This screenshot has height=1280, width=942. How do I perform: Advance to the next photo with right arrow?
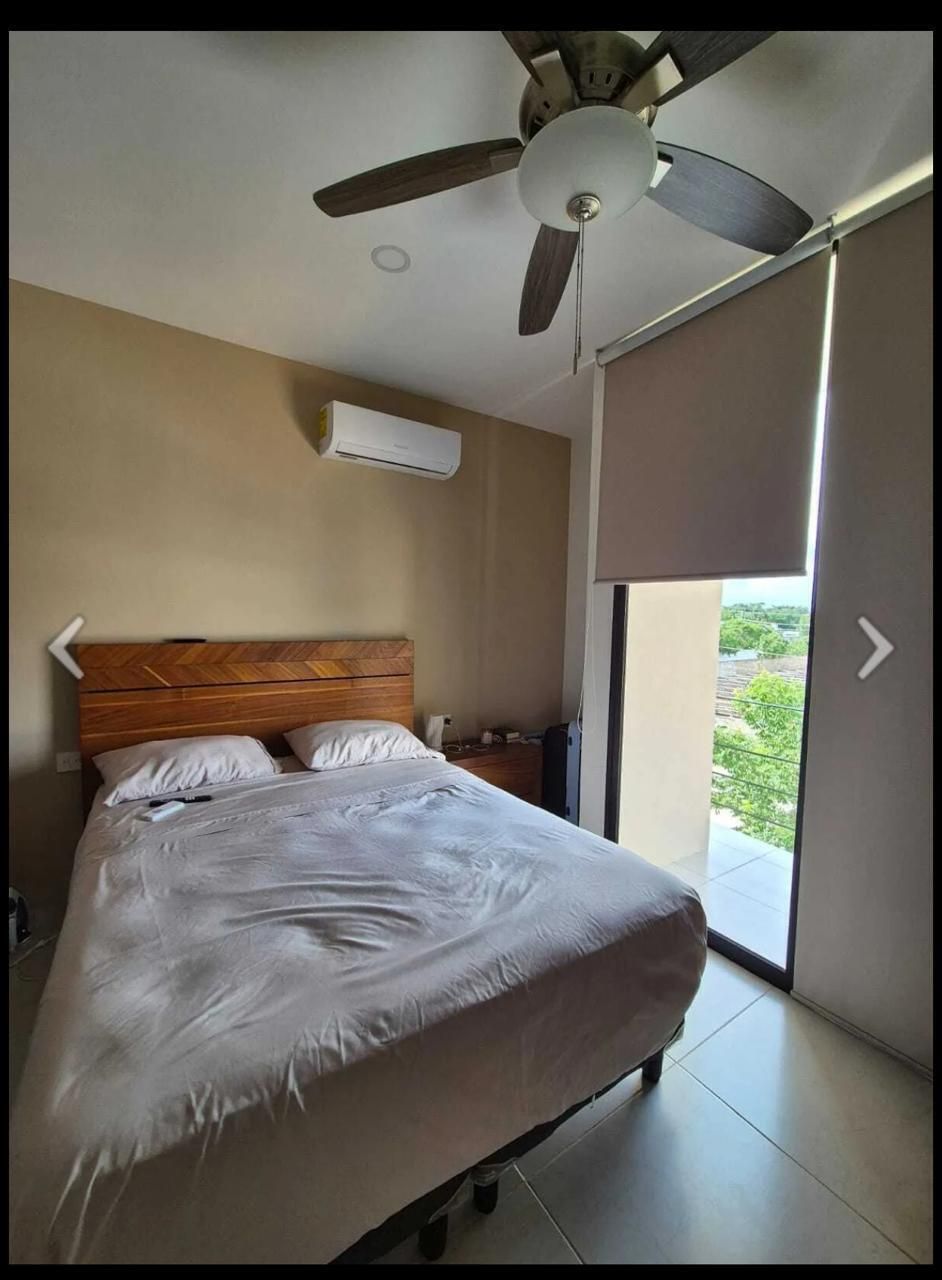(x=874, y=647)
